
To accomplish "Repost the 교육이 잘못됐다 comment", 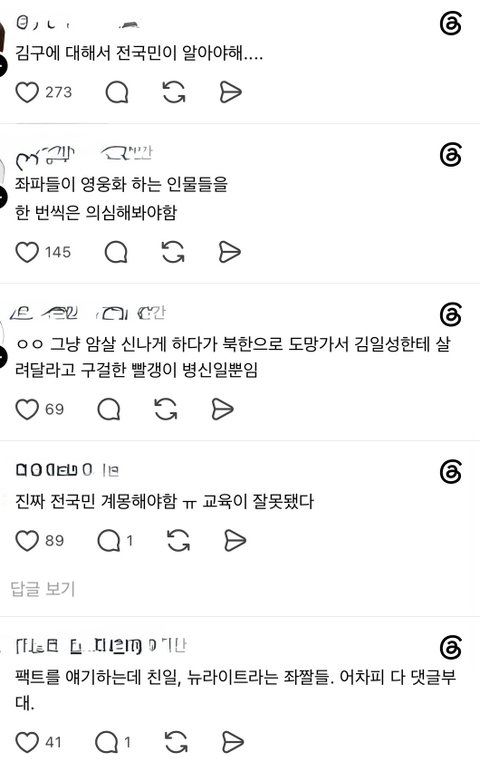I will coord(178,541).
